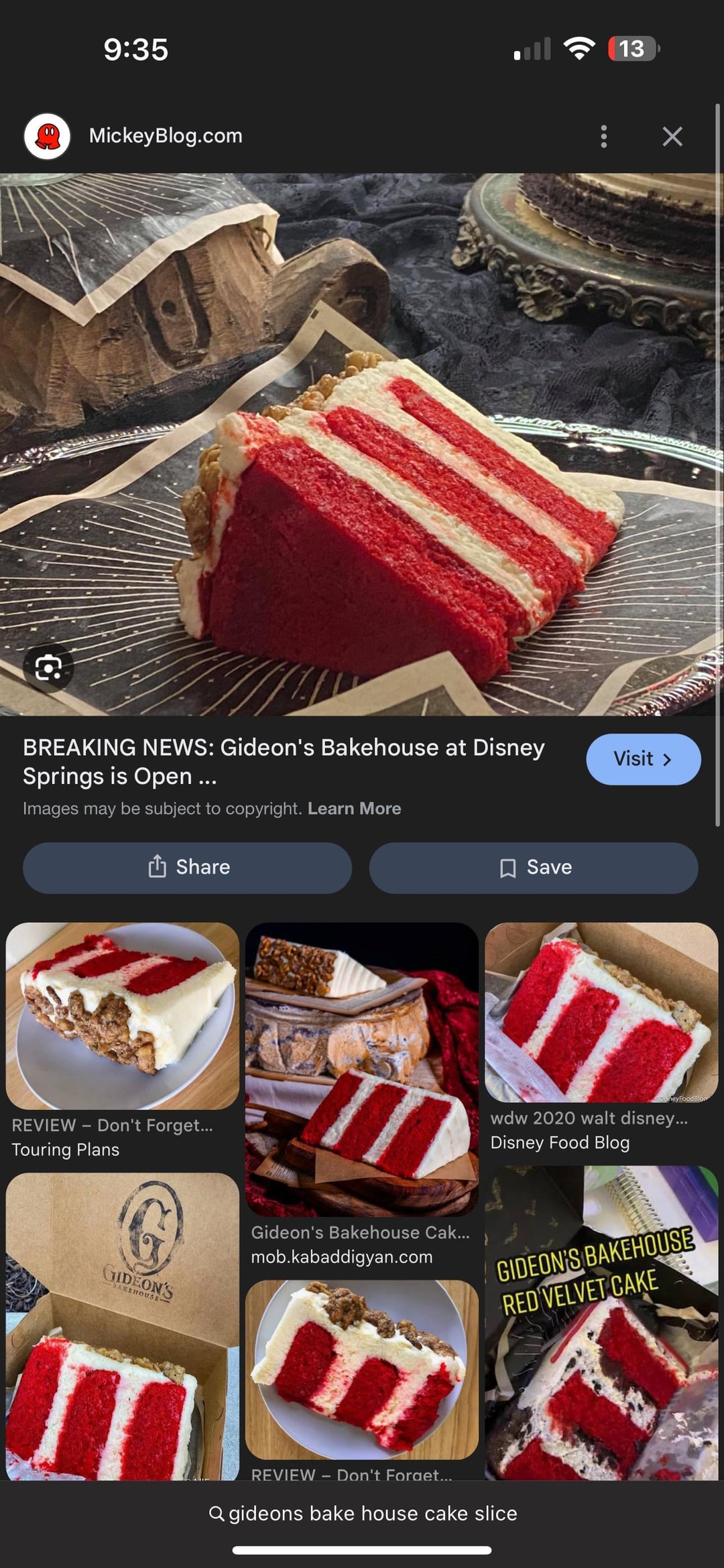Image resolution: width=724 pixels, height=1568 pixels.
Task: View the Gideon's Bakehouse Red Velvet Cake image
Action: (x=601, y=1324)
